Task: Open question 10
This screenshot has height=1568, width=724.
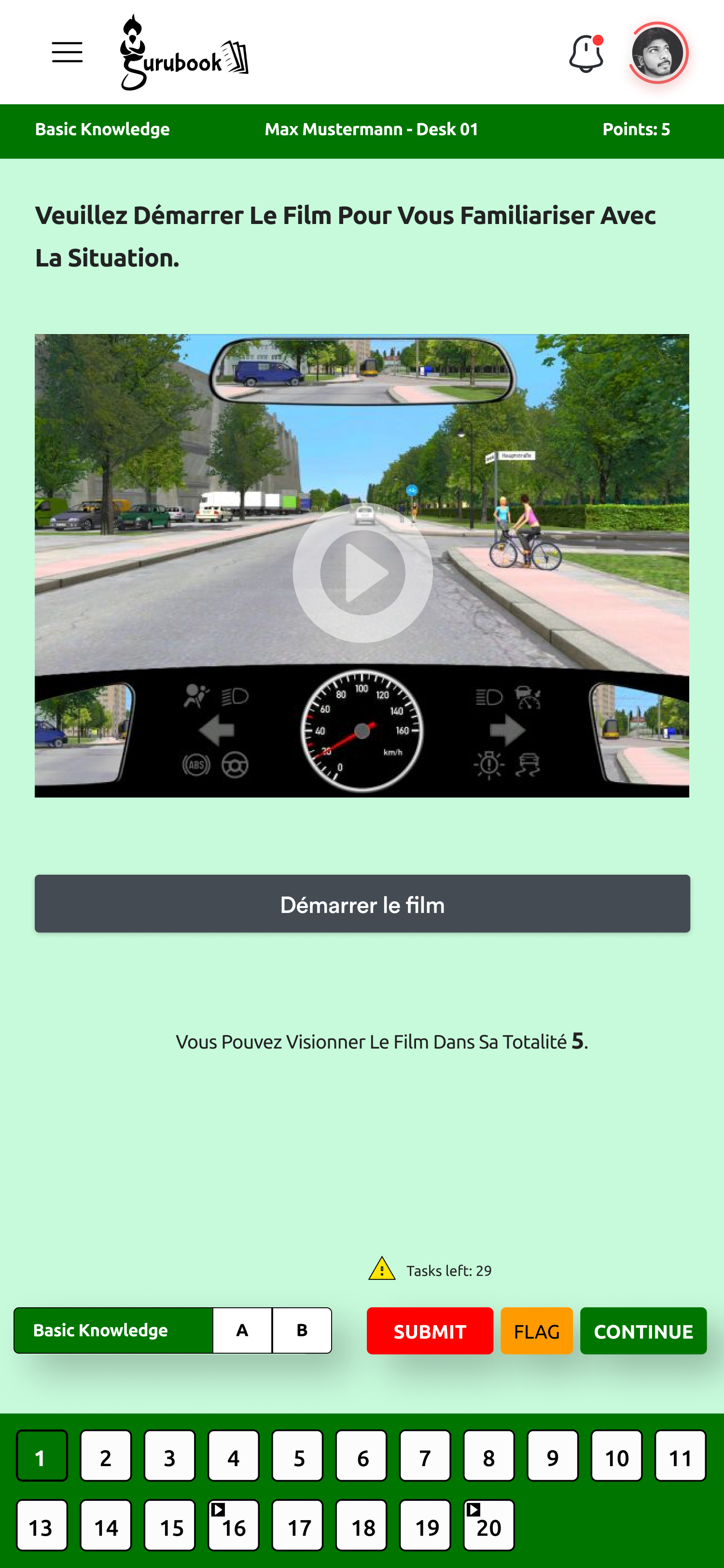Action: tap(616, 1456)
